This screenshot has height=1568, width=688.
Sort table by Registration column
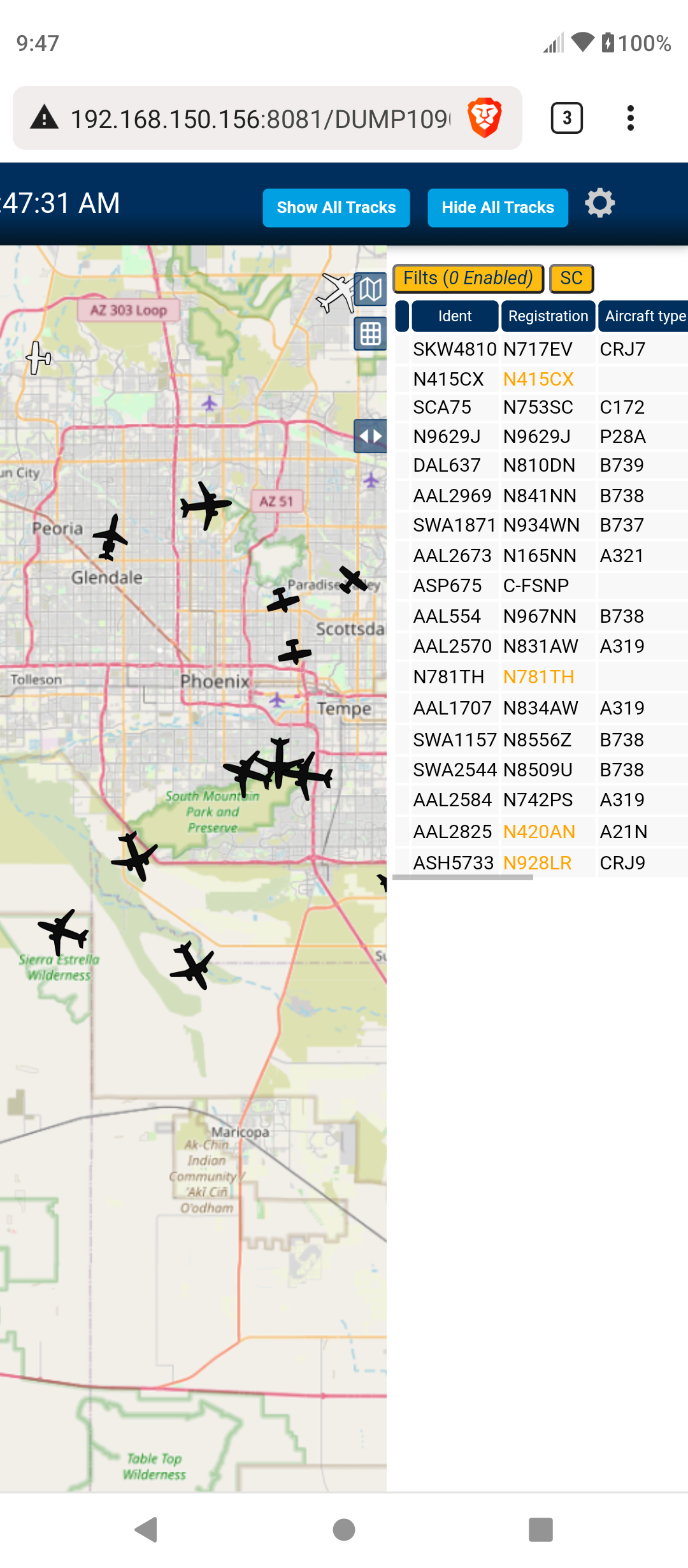548,316
